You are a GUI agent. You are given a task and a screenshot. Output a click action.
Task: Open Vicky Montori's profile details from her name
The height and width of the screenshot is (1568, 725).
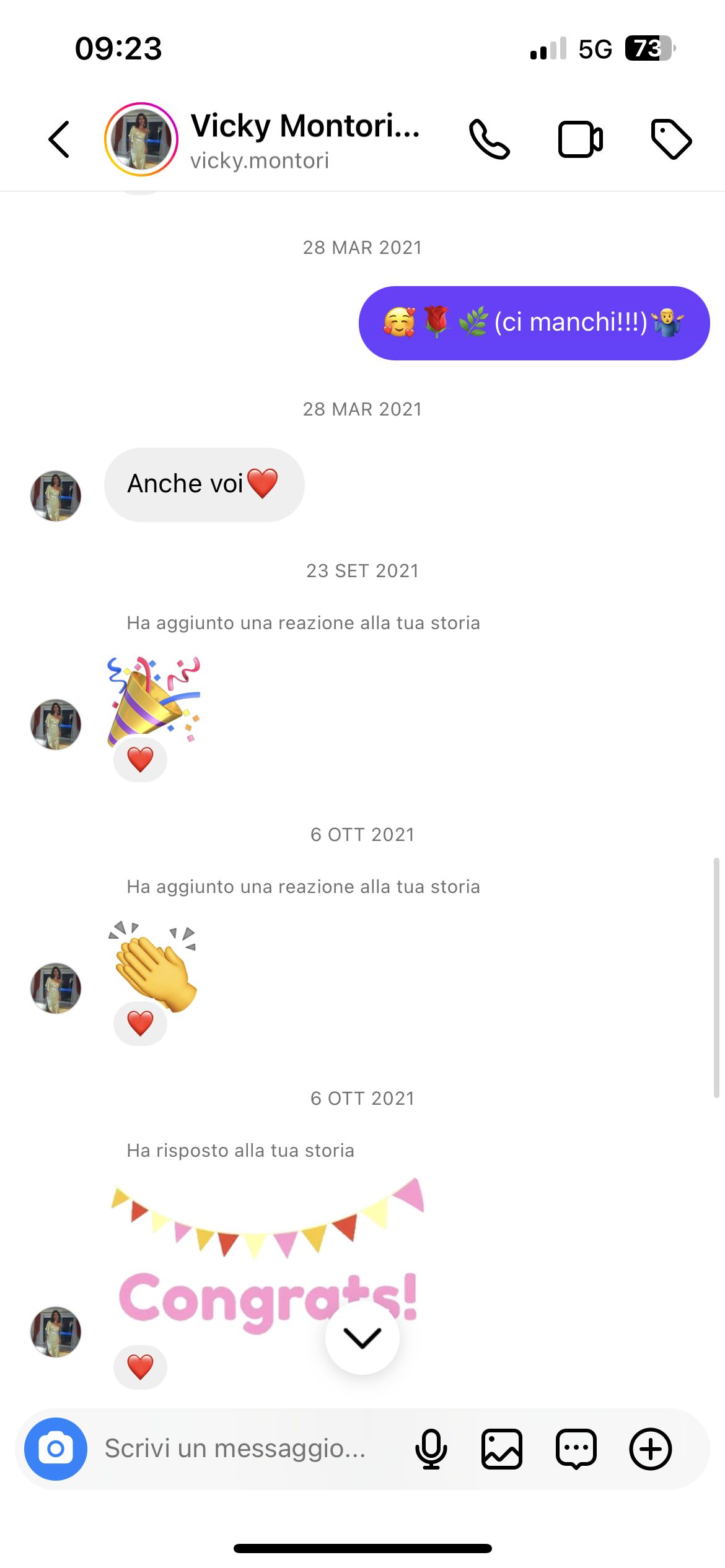point(305,126)
